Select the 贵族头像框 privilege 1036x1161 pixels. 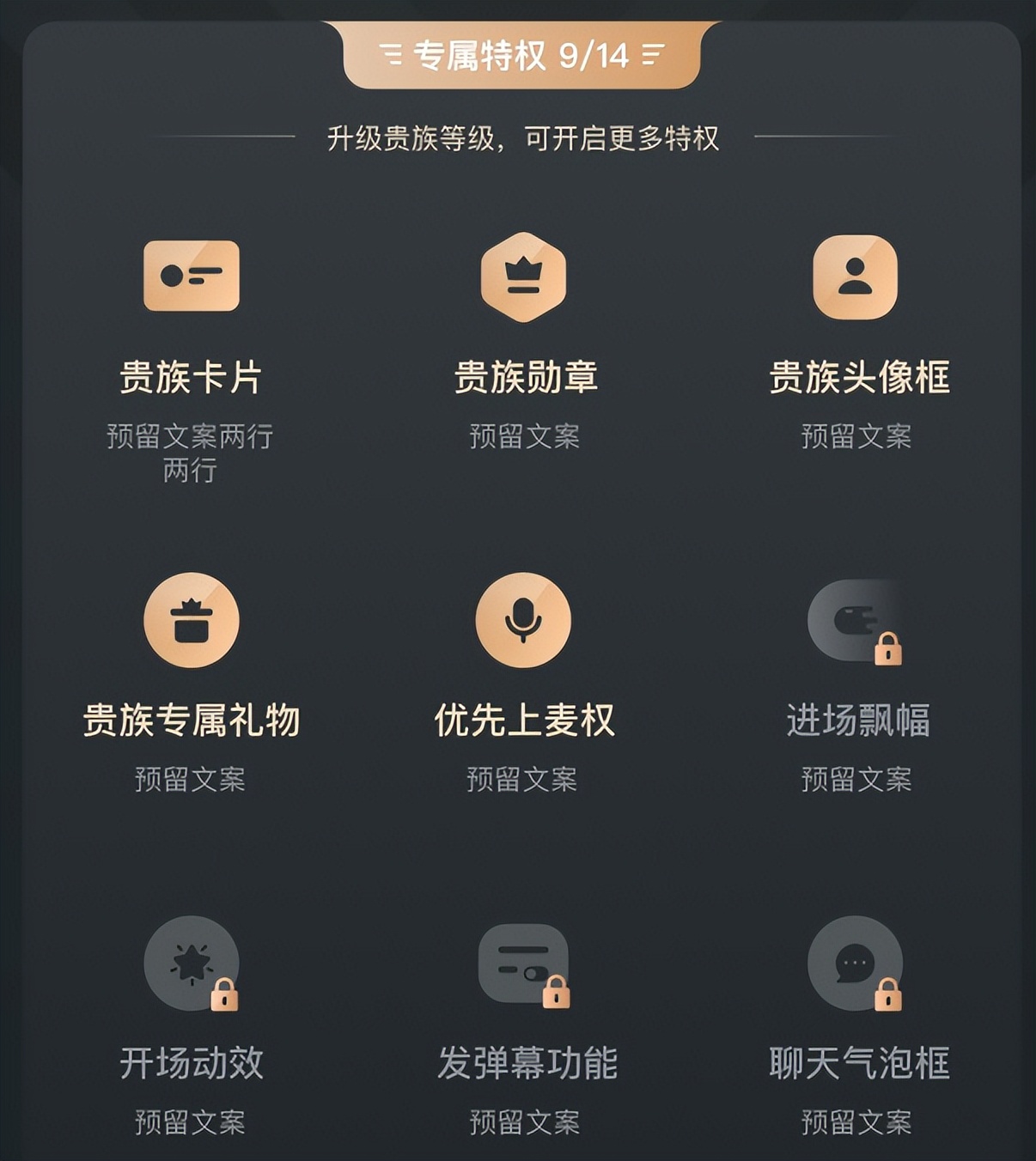pos(855,277)
